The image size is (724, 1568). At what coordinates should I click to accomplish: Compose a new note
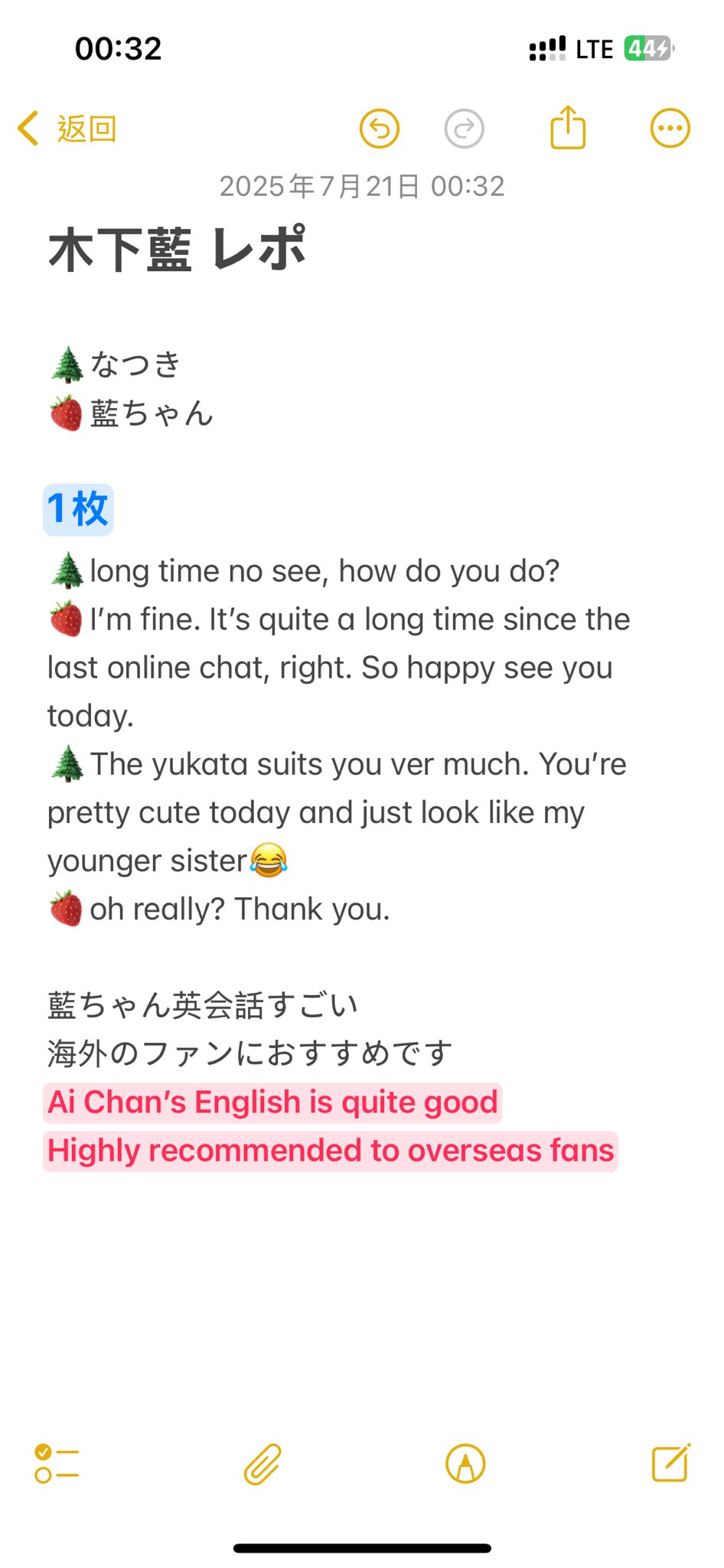tap(671, 1463)
